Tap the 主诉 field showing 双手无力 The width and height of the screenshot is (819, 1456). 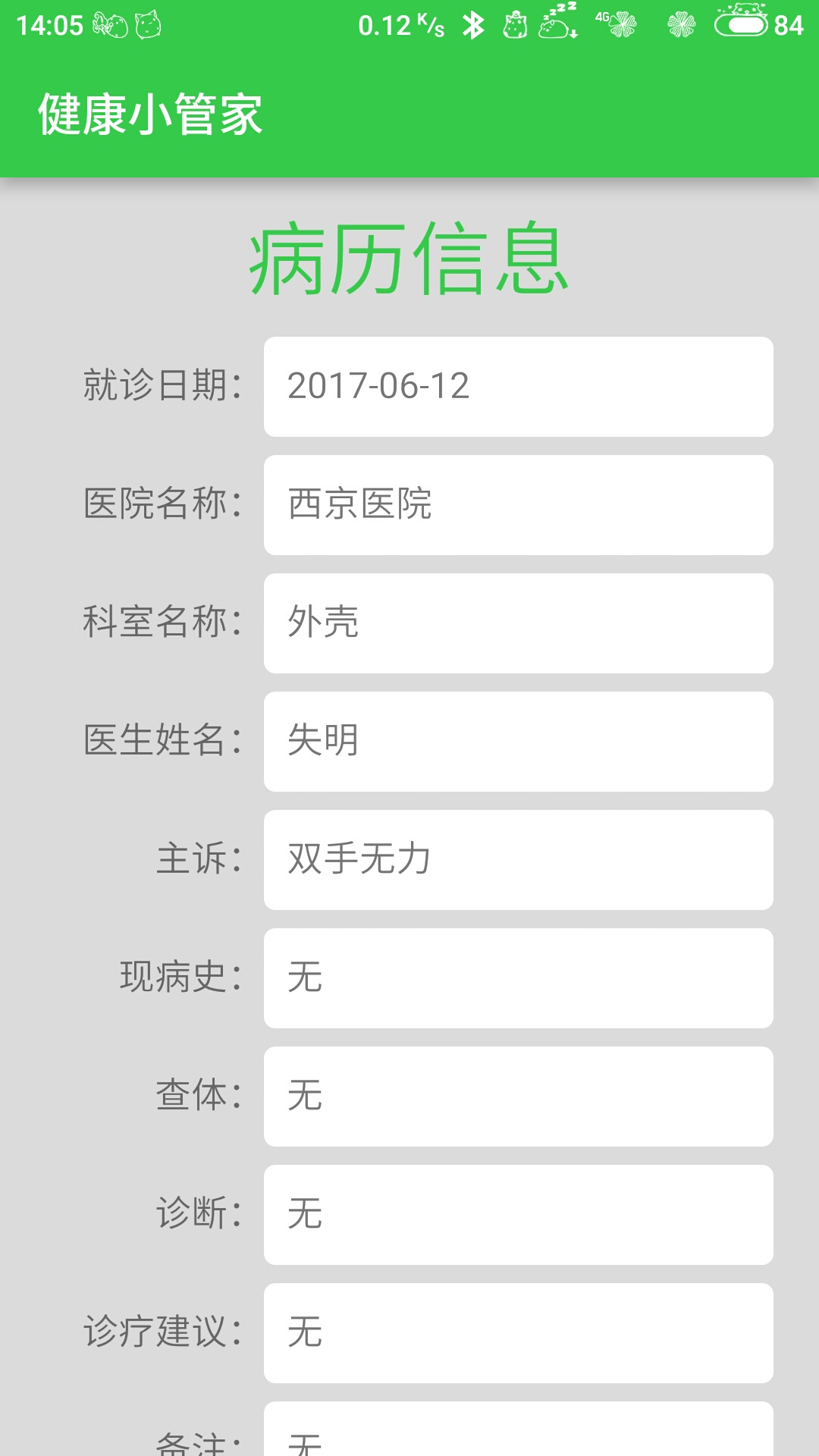518,860
